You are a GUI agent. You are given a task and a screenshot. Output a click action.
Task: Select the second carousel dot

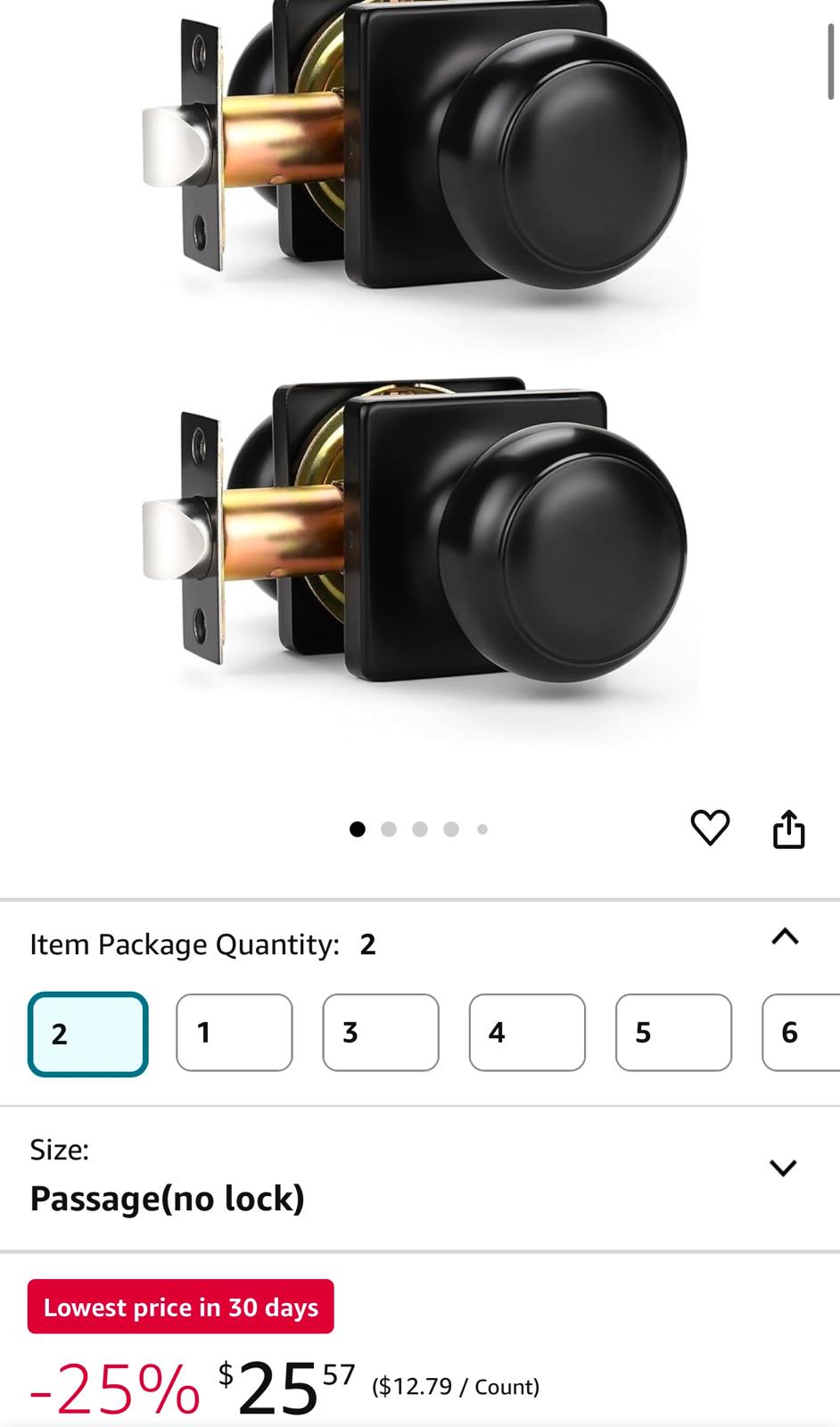(390, 829)
